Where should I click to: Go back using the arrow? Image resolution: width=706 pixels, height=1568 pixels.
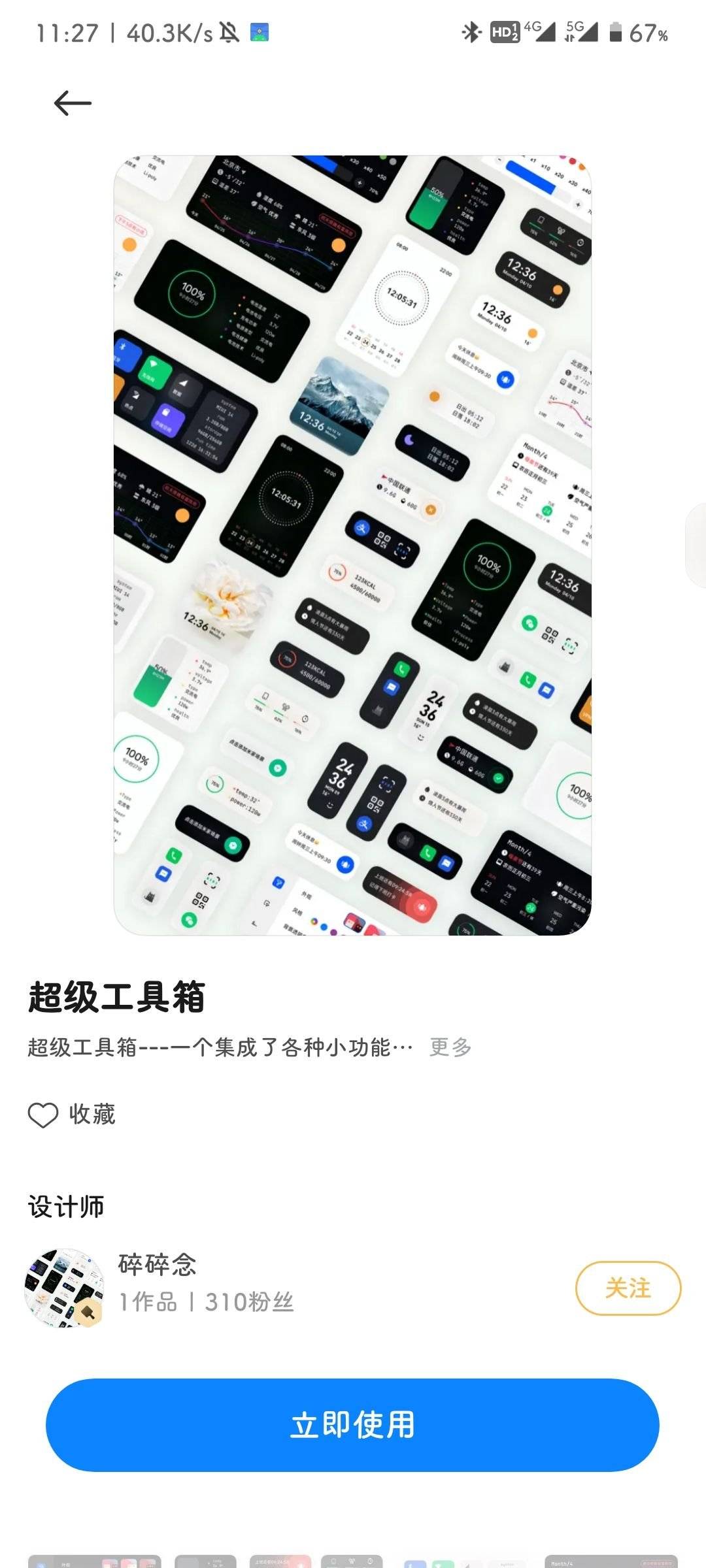pos(72,103)
